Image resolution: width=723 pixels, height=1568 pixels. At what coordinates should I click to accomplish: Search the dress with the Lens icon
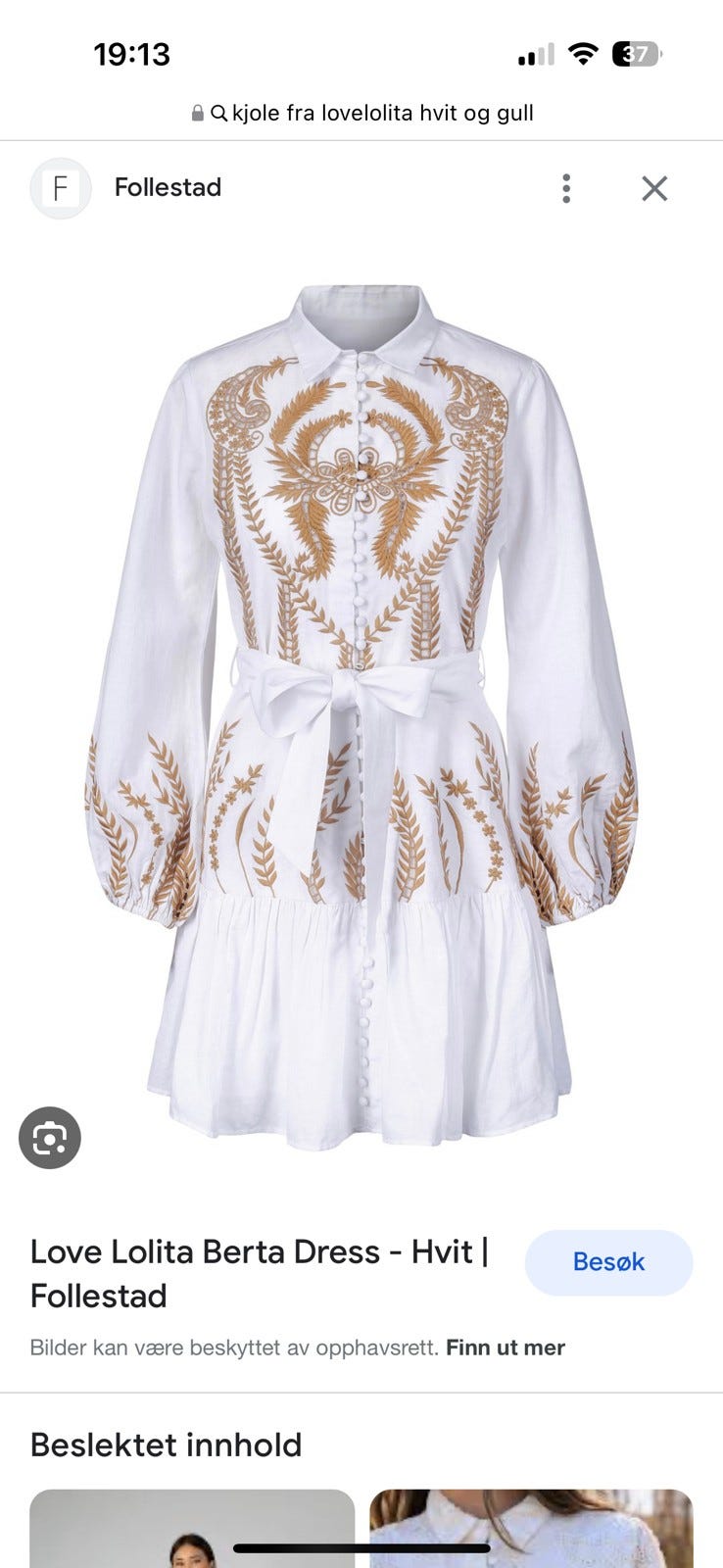(x=50, y=1138)
